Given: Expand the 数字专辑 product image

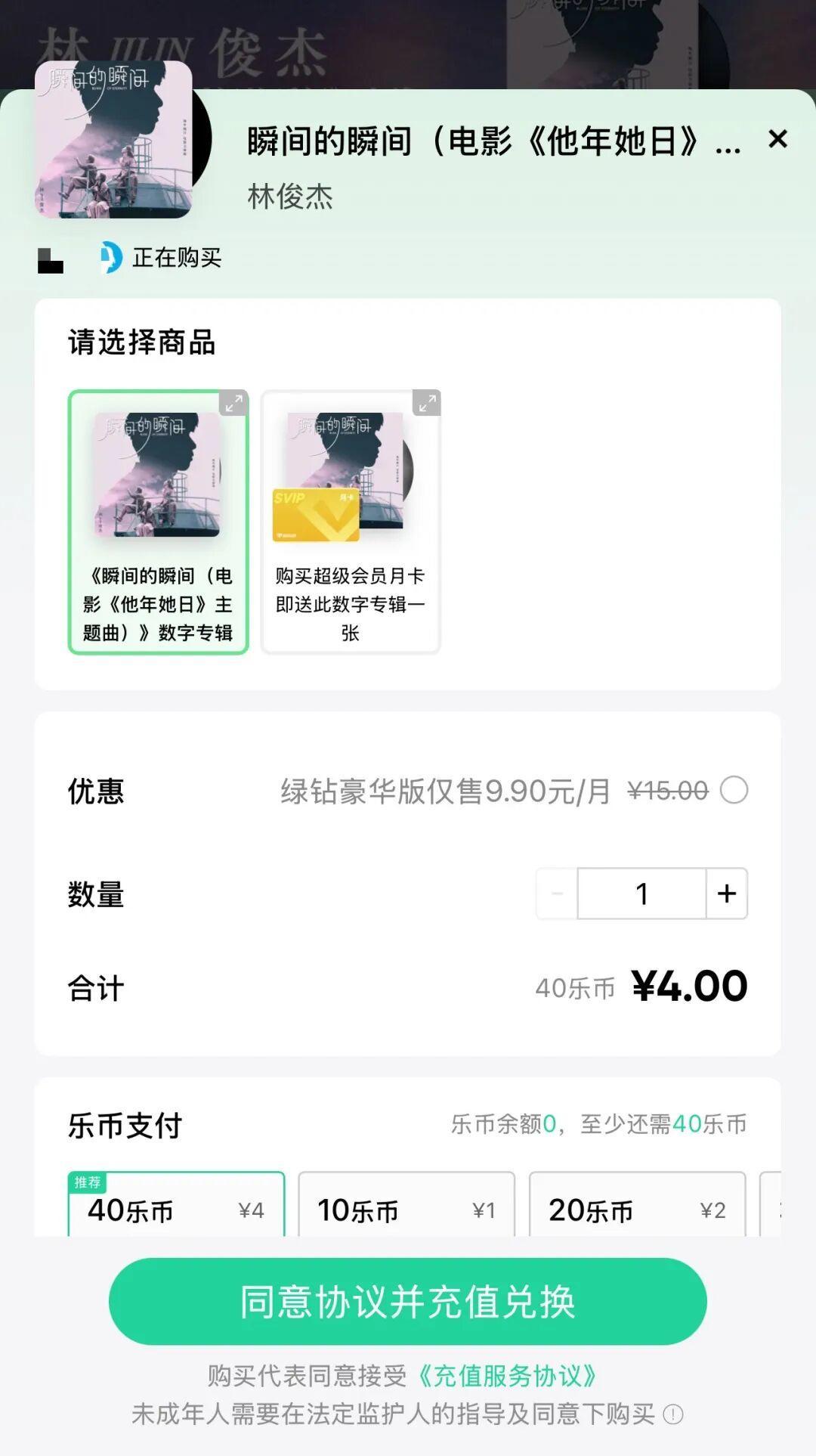Looking at the screenshot, I should click(x=233, y=404).
